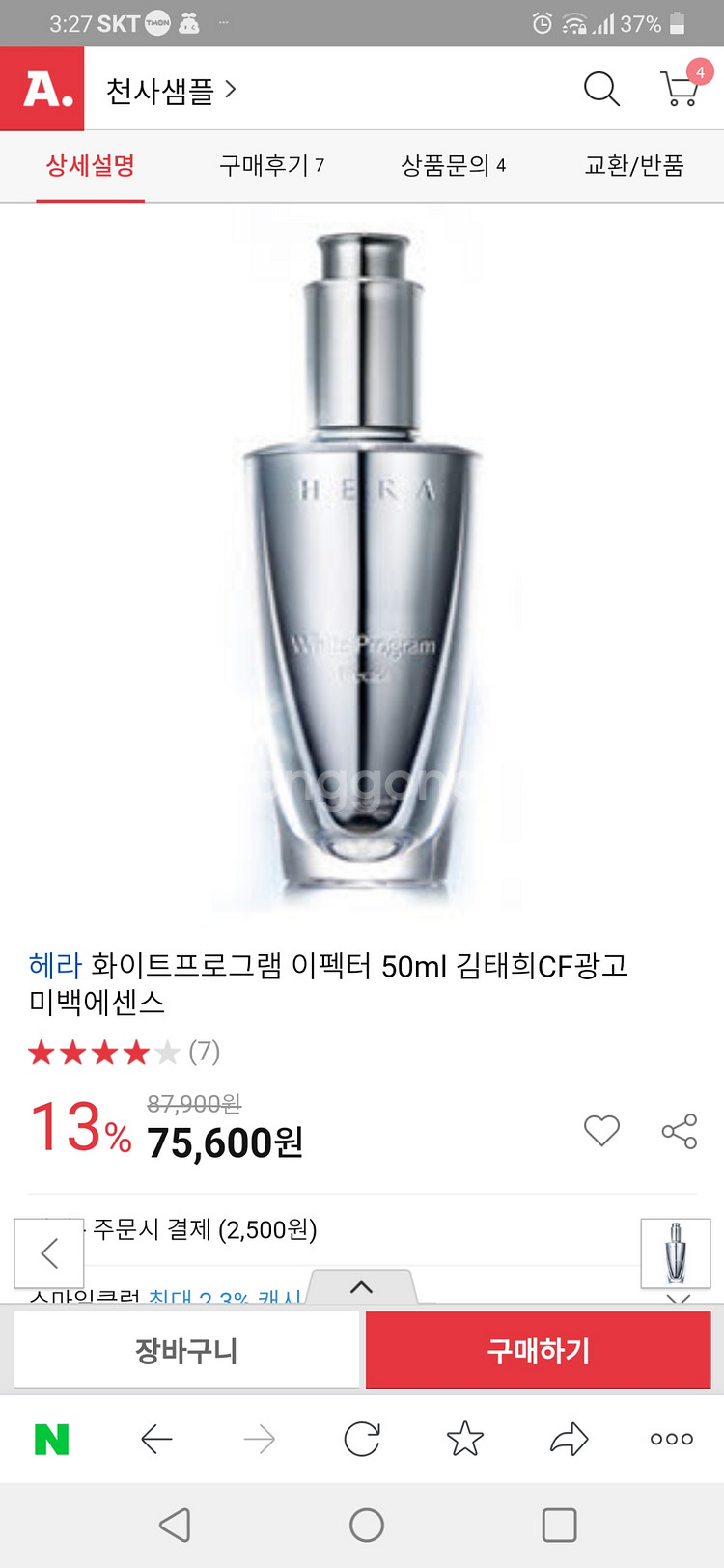Bookmark page with the star icon
The width and height of the screenshot is (724, 1568).
465,1439
